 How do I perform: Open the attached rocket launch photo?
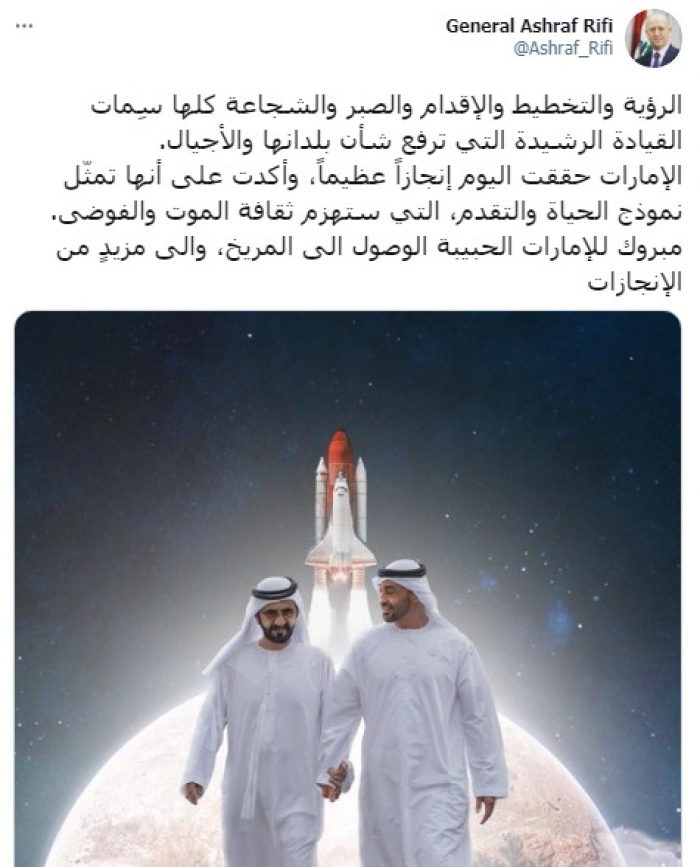coord(347,590)
